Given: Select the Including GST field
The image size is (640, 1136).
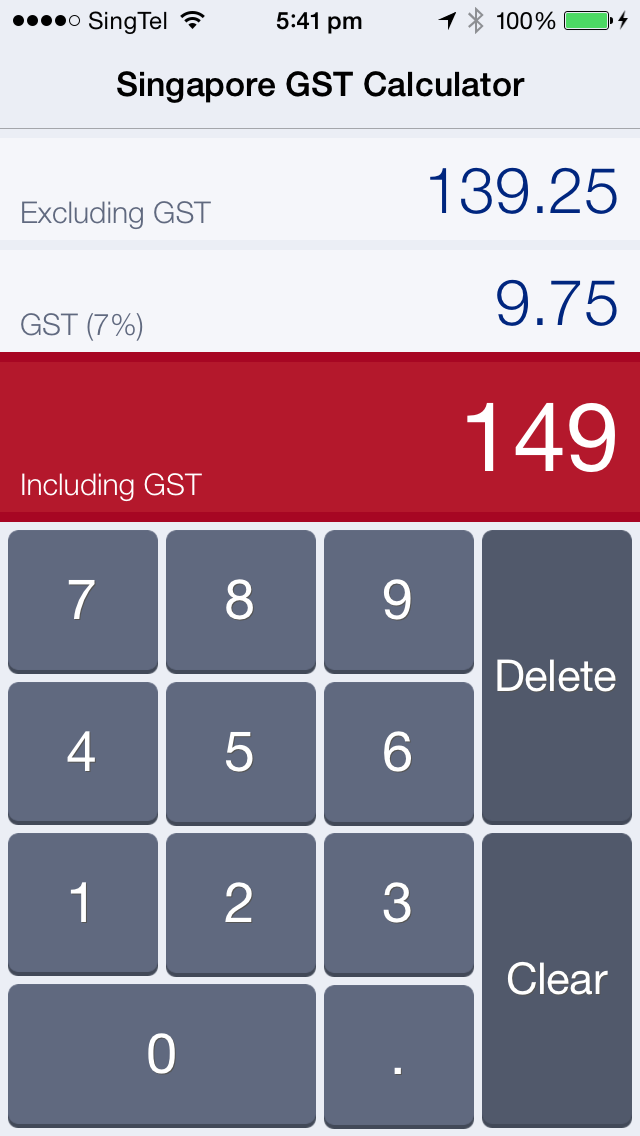Looking at the screenshot, I should 320,437.
